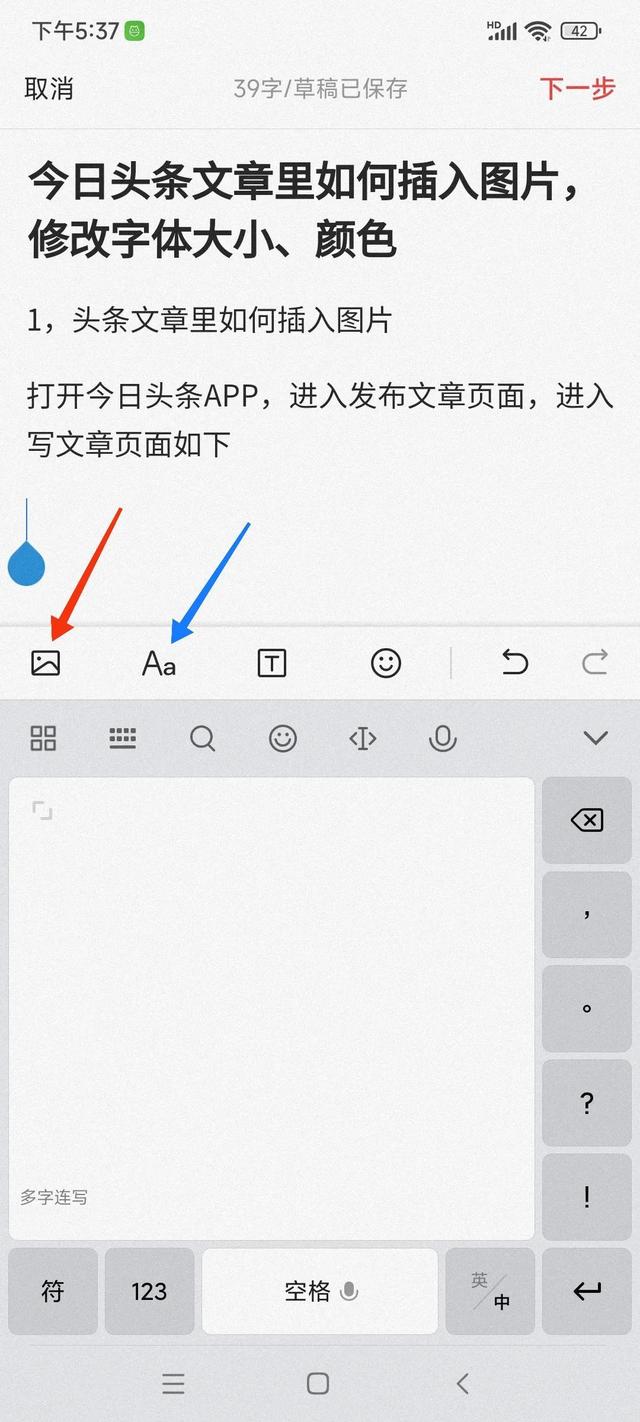
Task: Hit the backspace key
Action: (x=587, y=821)
